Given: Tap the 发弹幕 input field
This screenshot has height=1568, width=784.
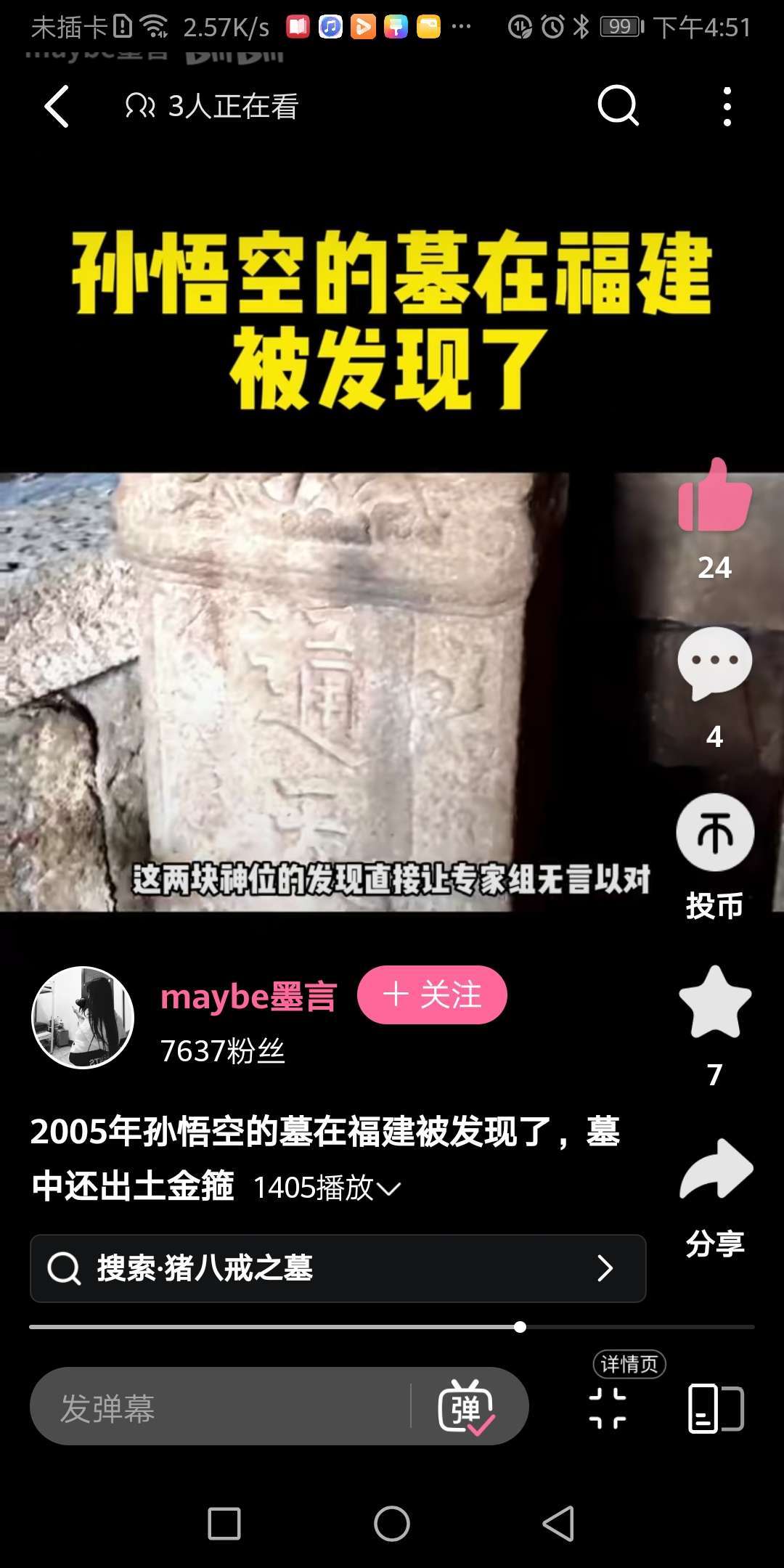Looking at the screenshot, I should point(218,1407).
